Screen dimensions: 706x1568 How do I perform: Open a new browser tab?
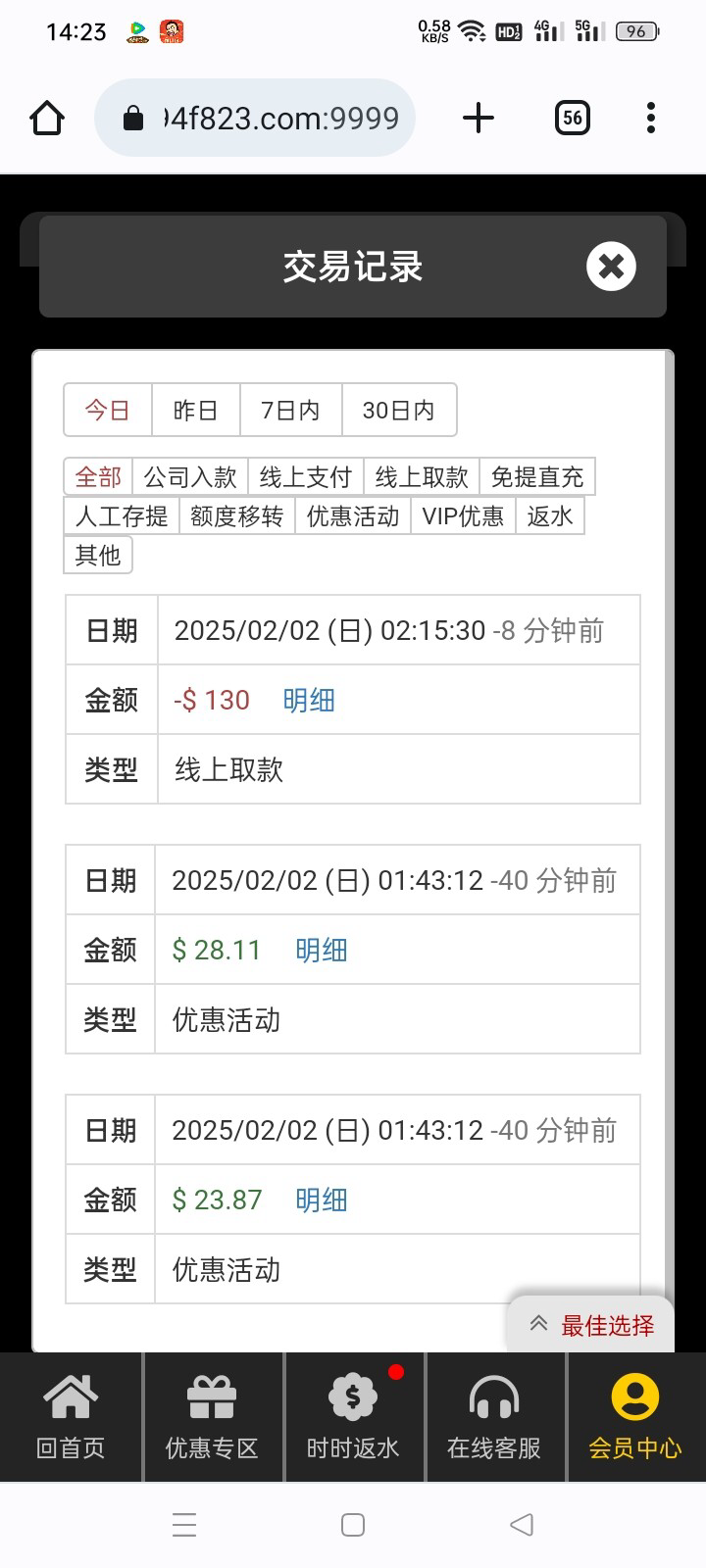479,119
